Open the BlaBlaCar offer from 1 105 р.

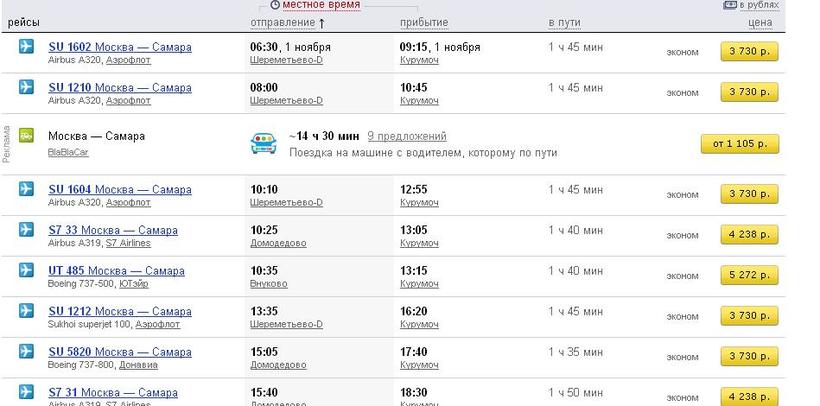(740, 144)
